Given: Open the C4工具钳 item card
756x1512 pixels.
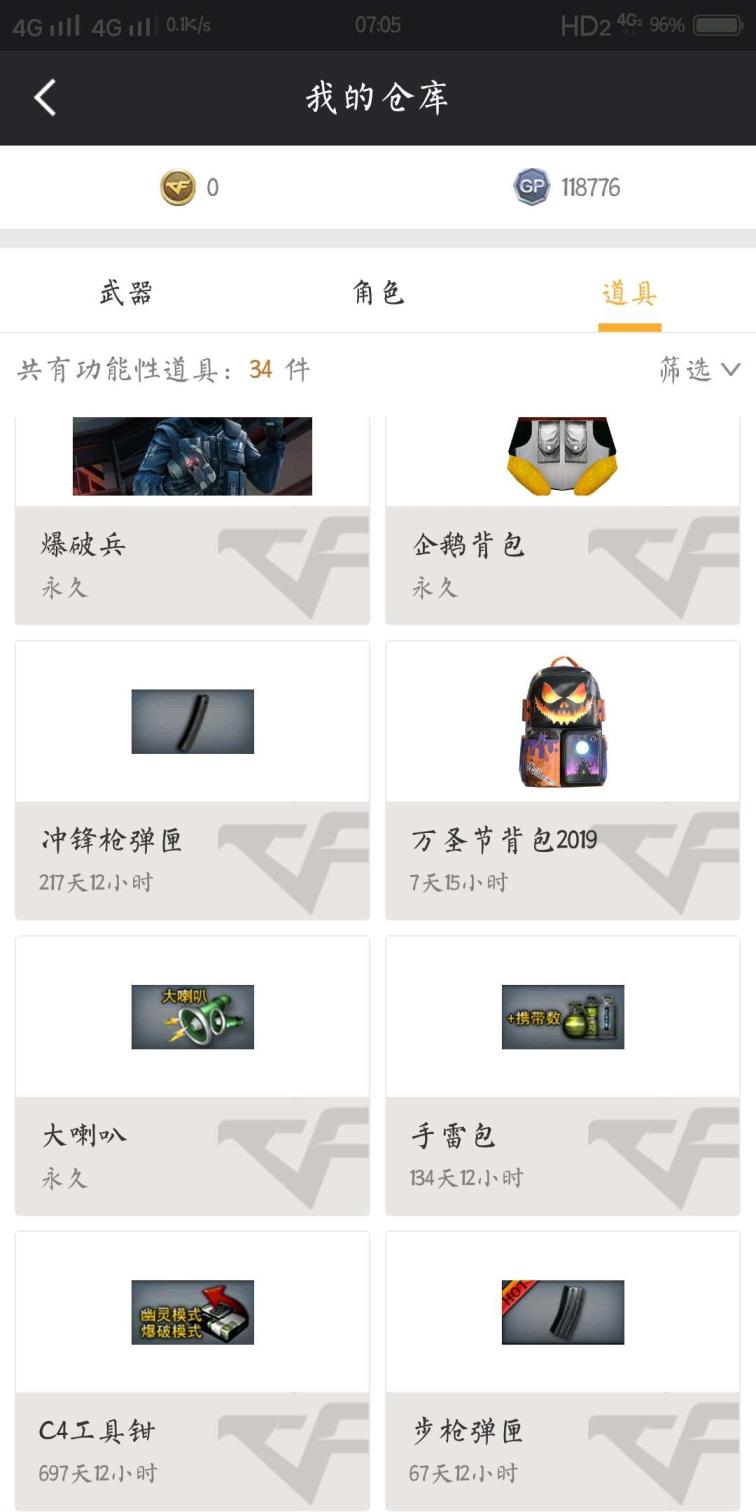Looking at the screenshot, I should 192,1370.
